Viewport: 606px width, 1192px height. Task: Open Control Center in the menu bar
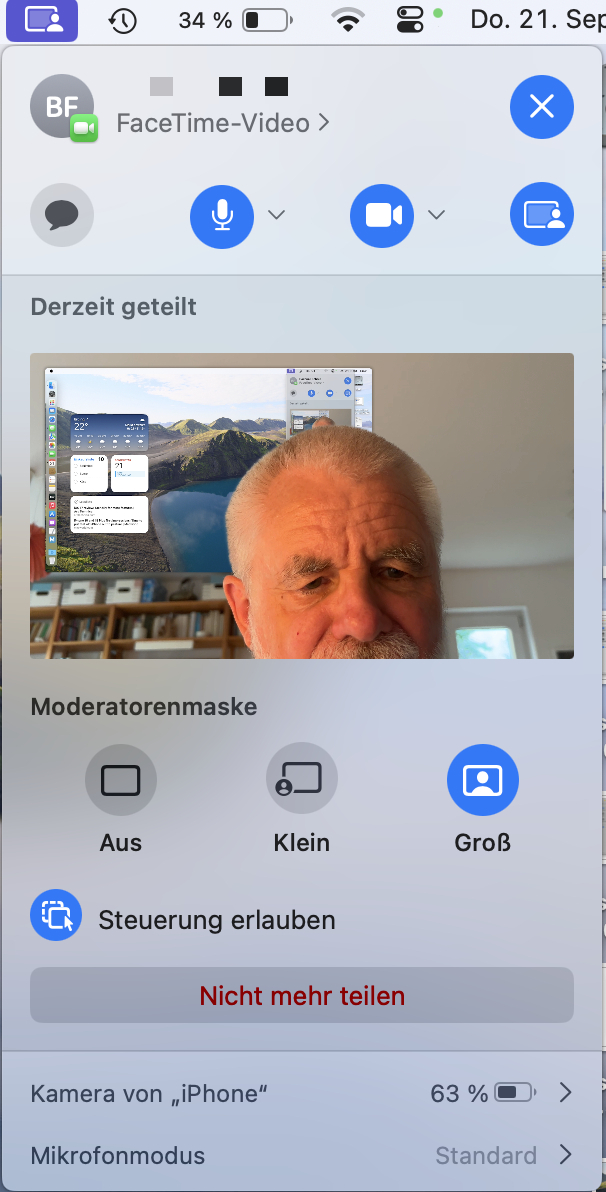pyautogui.click(x=411, y=19)
